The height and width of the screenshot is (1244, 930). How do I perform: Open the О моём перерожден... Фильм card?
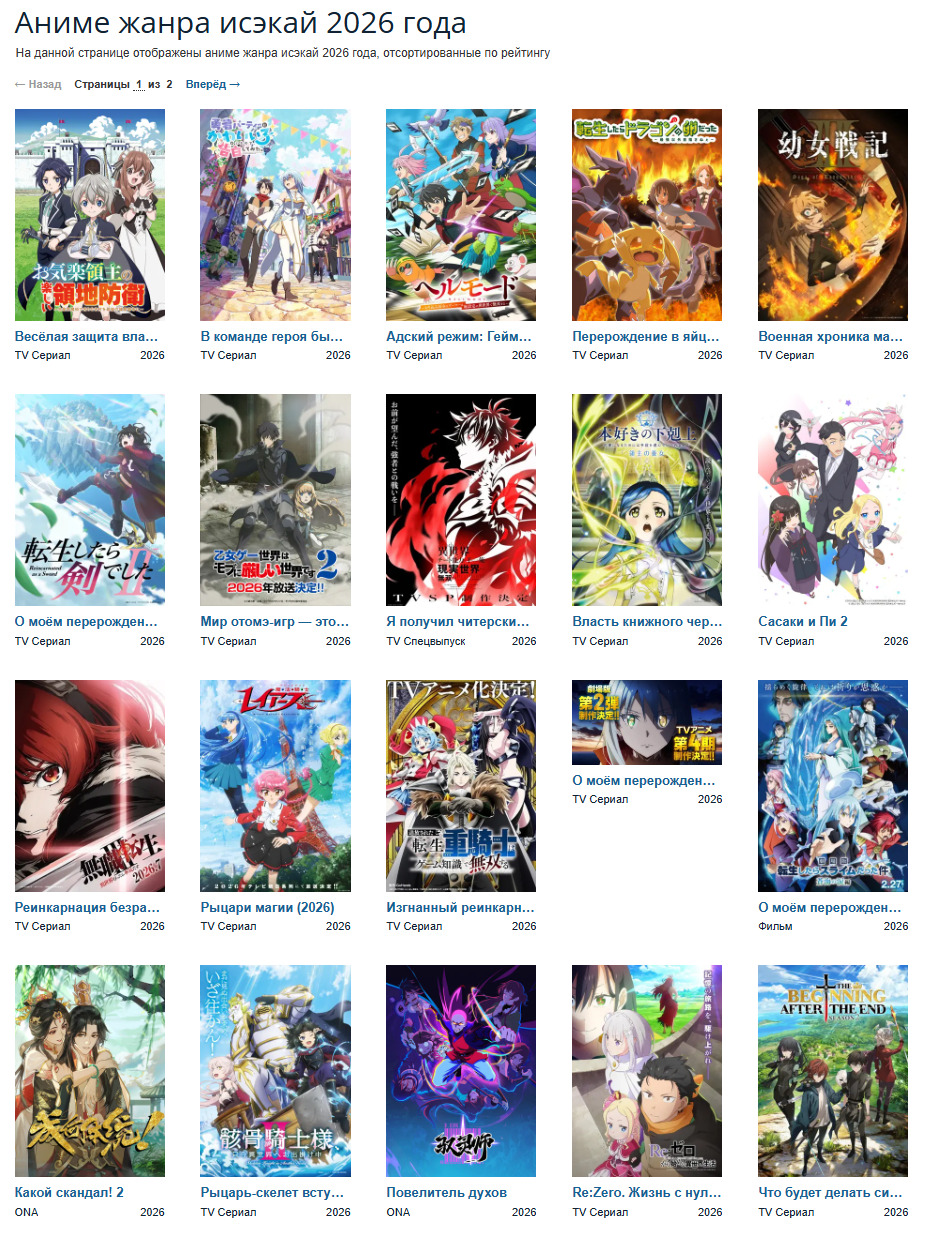tap(833, 786)
